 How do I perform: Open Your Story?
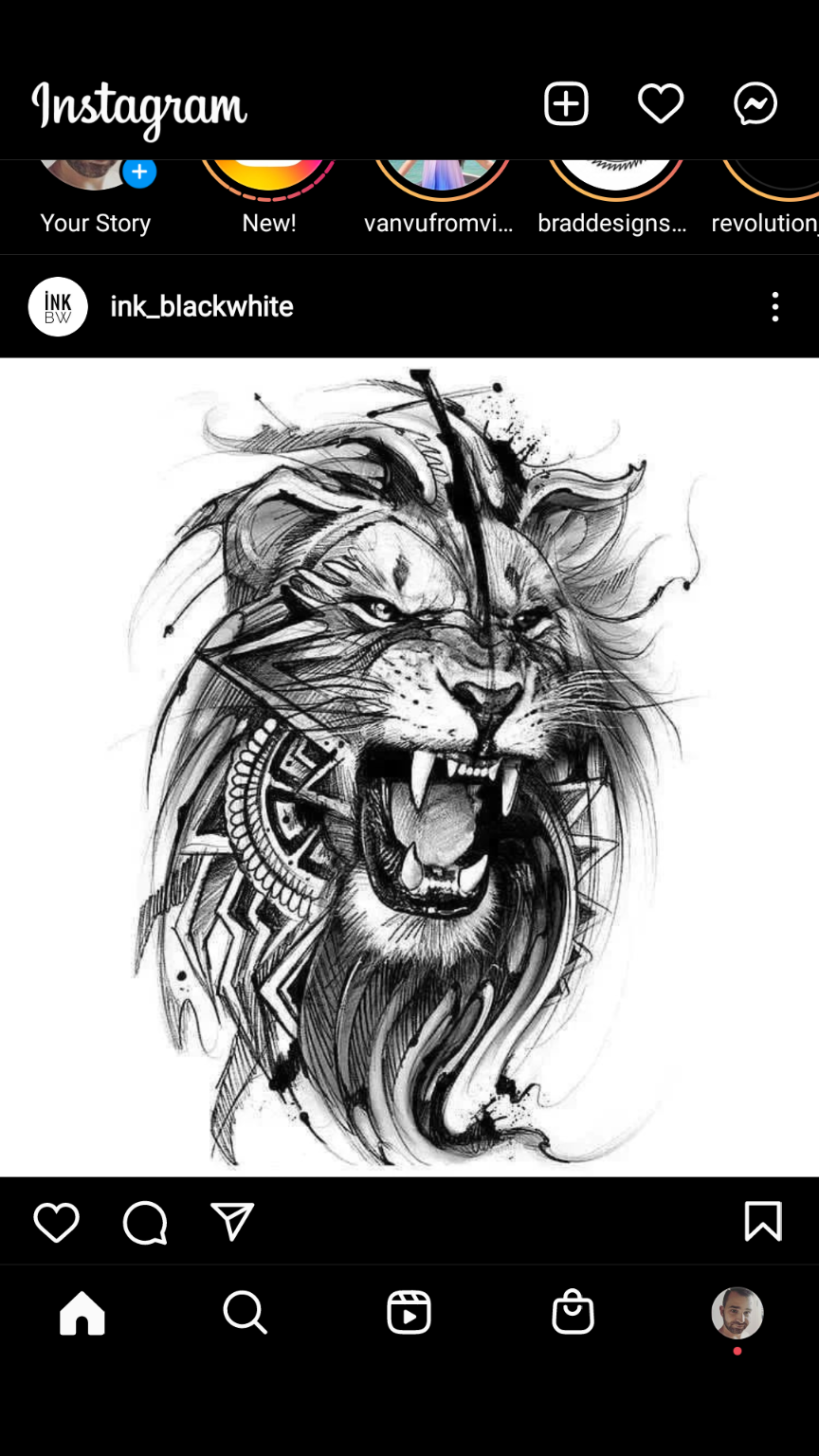(96, 197)
